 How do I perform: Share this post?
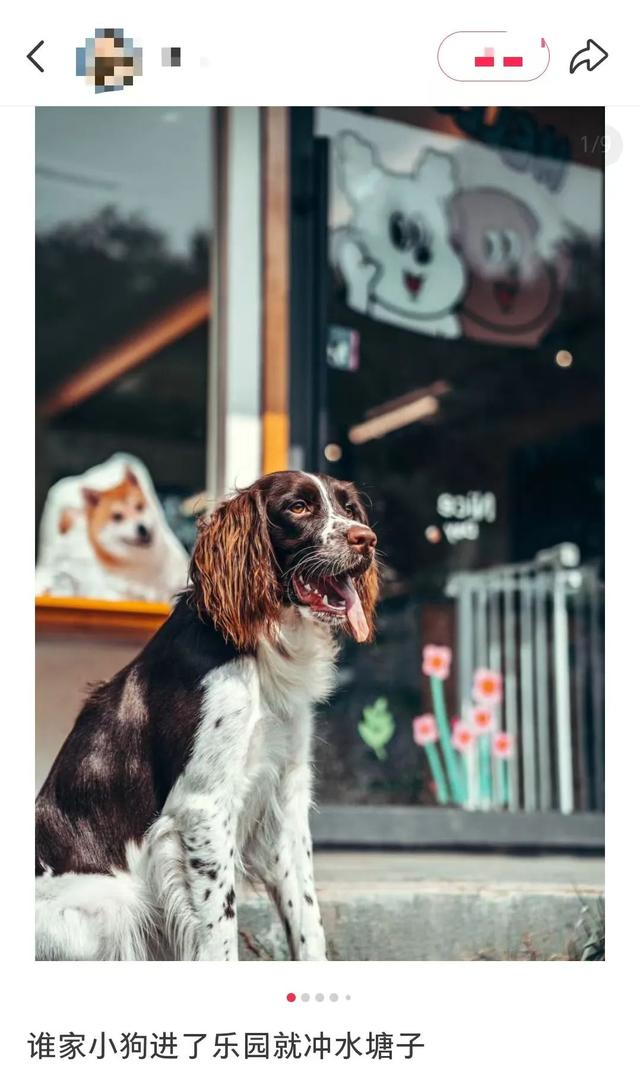pyautogui.click(x=588, y=57)
